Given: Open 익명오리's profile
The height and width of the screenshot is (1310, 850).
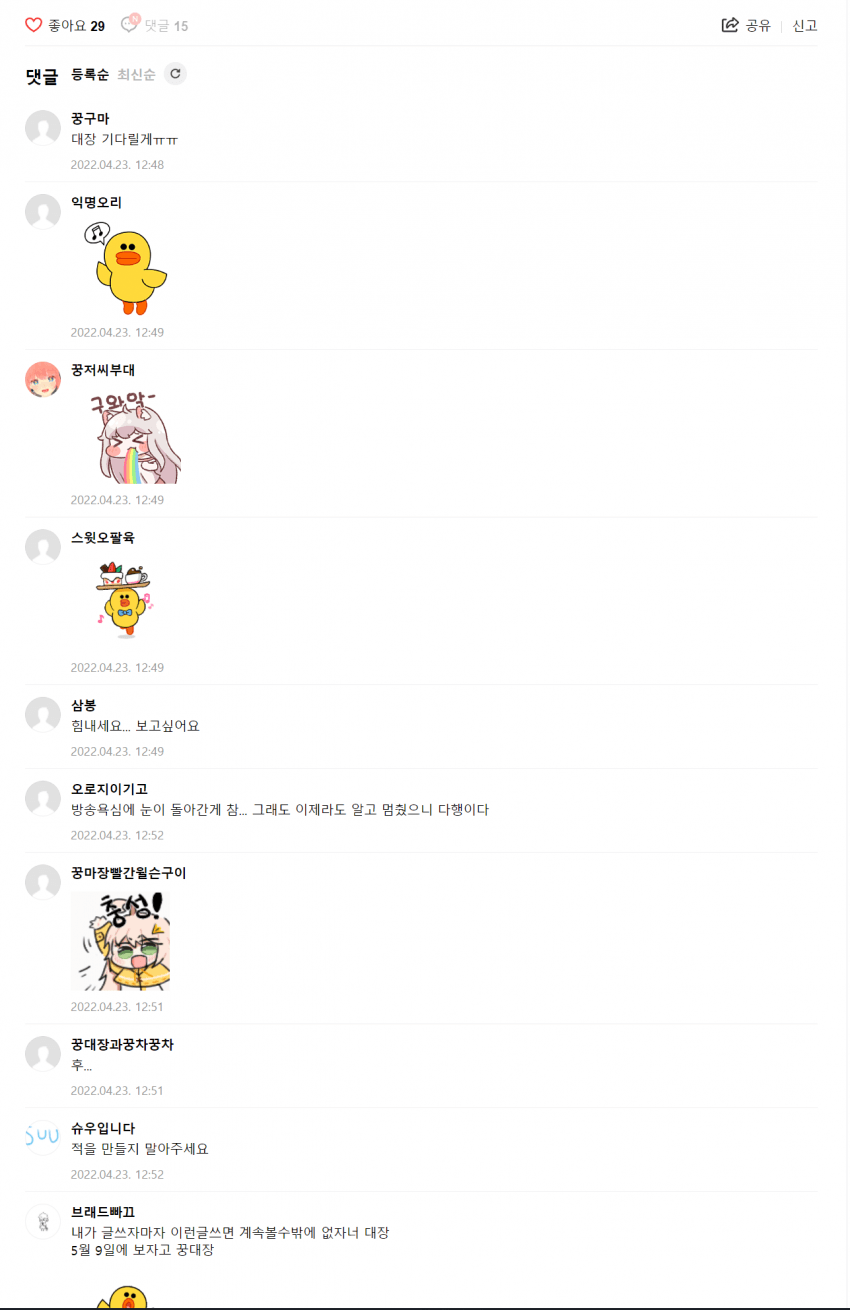Looking at the screenshot, I should tap(96, 202).
